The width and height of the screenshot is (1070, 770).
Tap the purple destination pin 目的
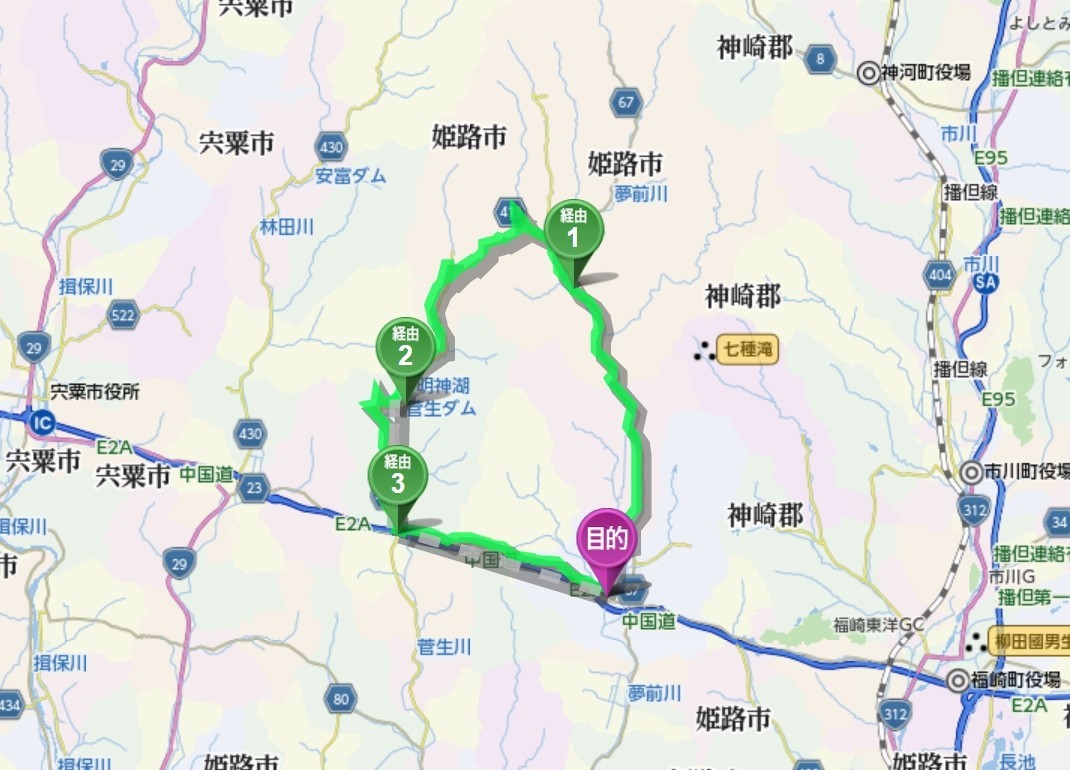click(x=607, y=541)
